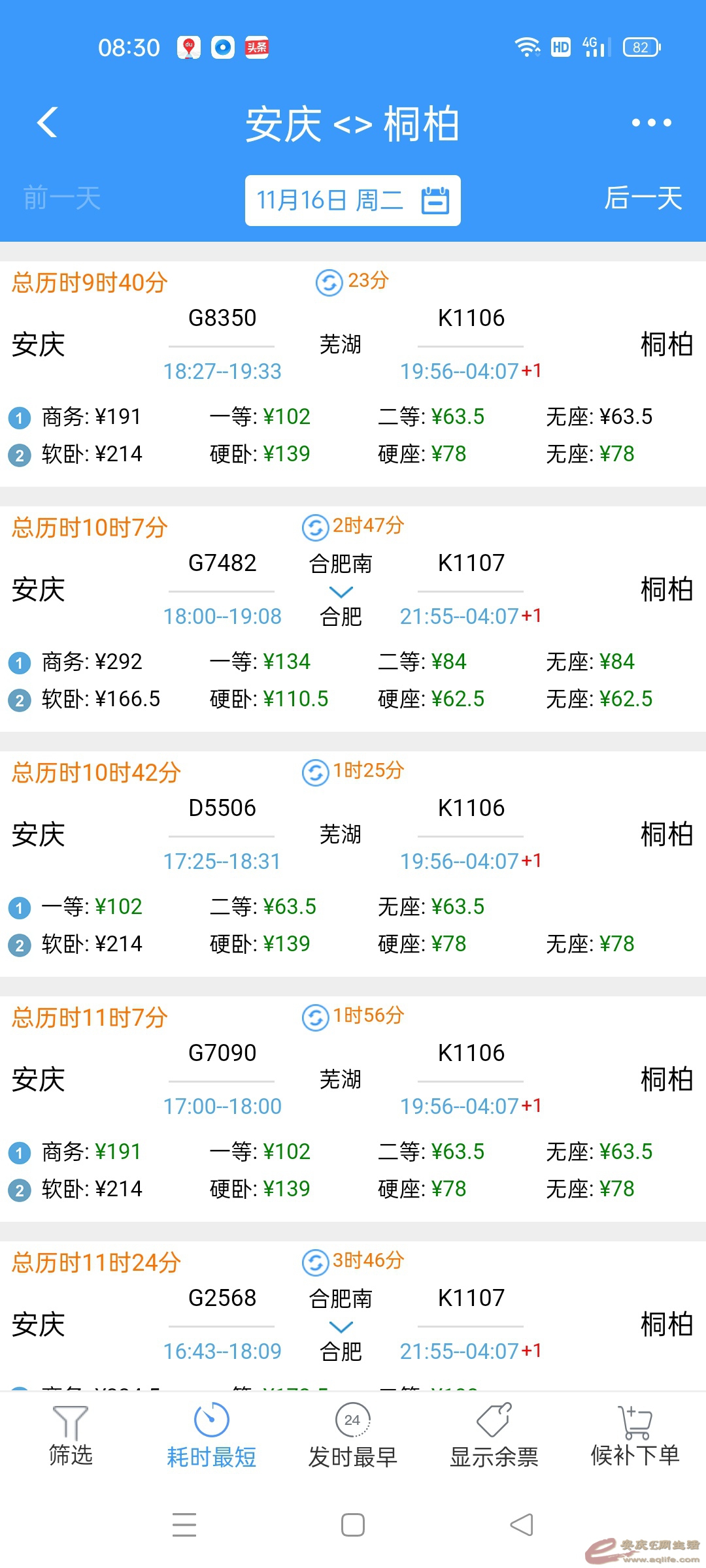Go to the next day (后一天)

coord(643,199)
